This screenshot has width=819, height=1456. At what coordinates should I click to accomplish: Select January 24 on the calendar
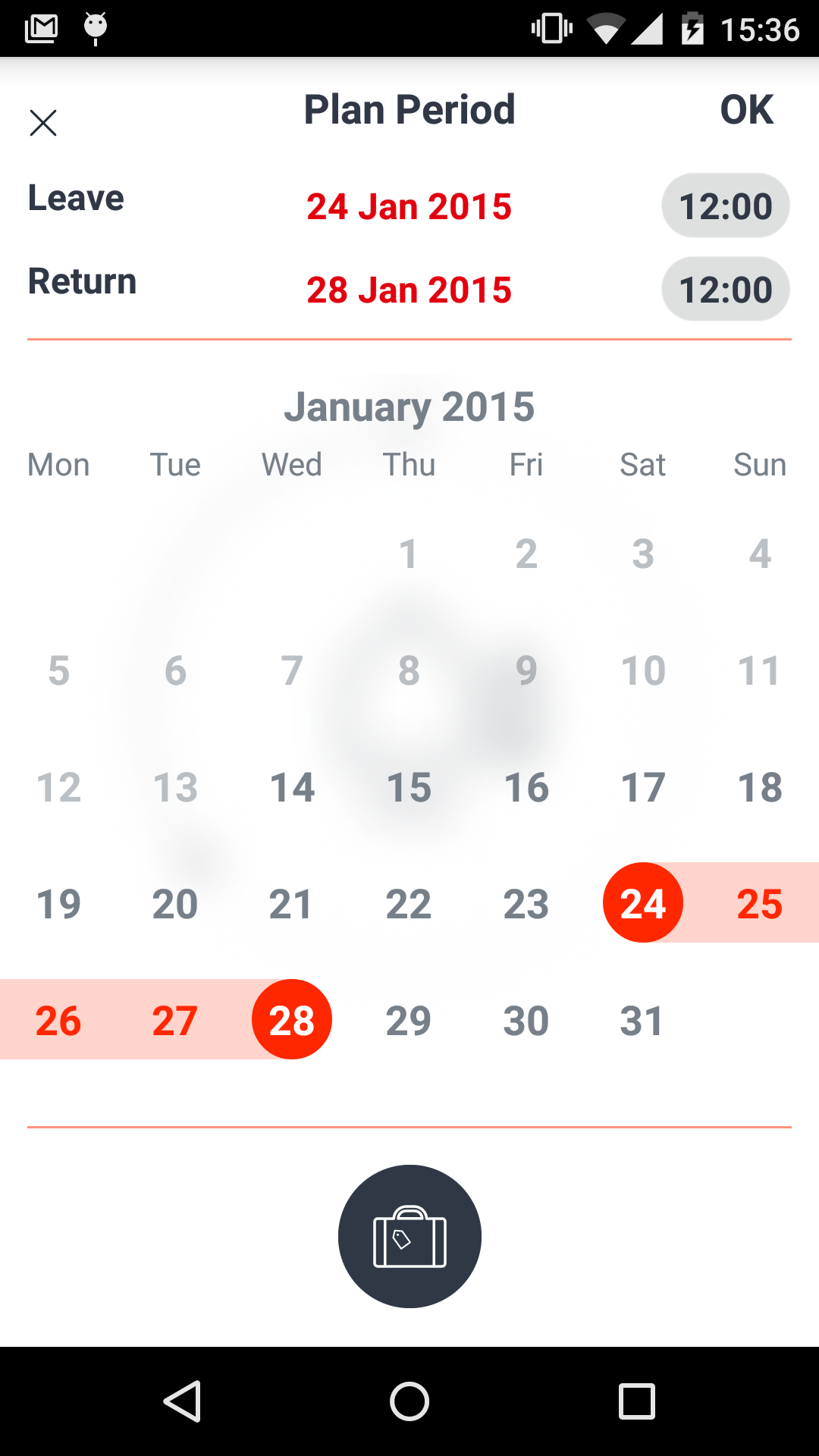click(642, 903)
